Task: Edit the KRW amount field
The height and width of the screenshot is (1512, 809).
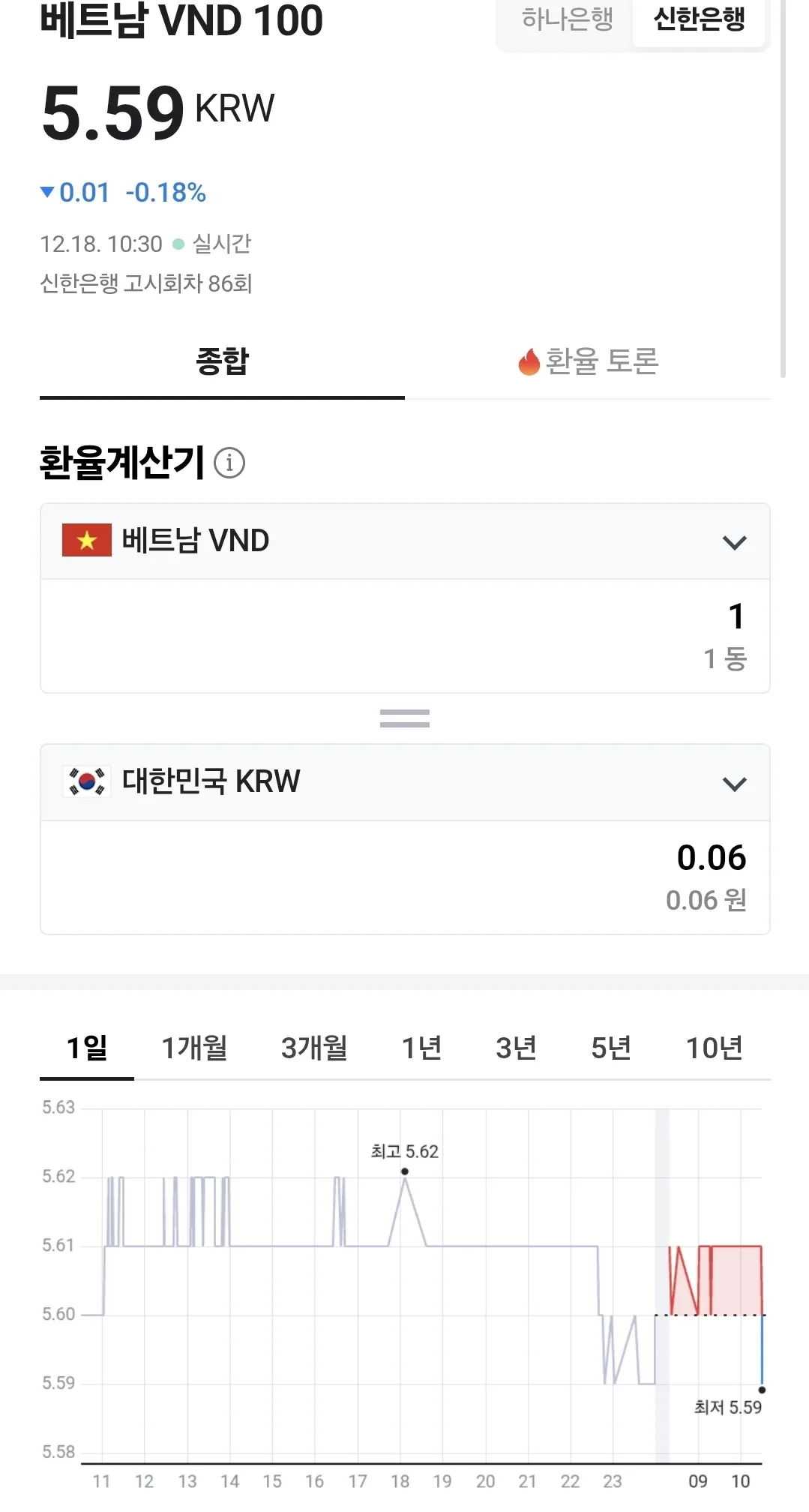Action: coord(405,877)
